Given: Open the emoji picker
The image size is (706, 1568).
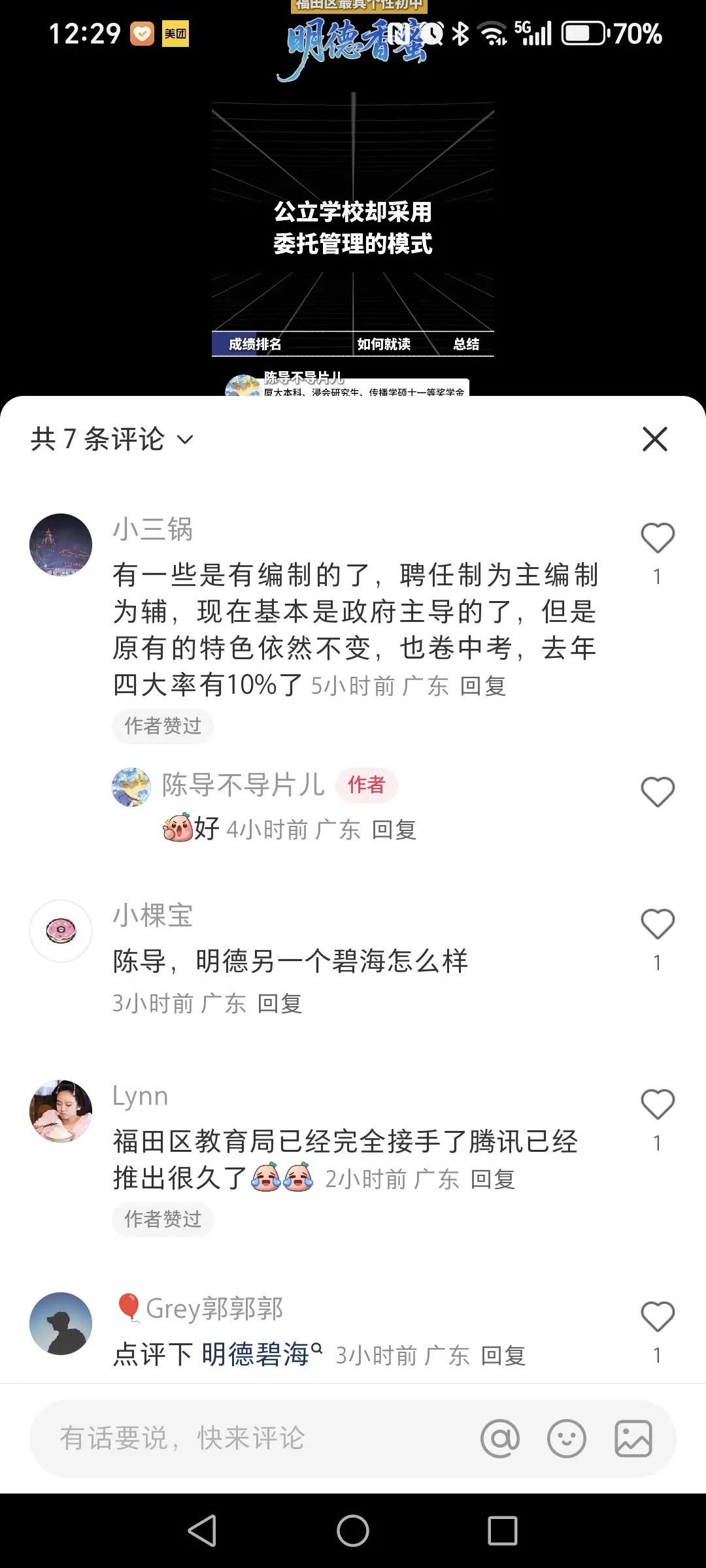Looking at the screenshot, I should (x=566, y=1438).
